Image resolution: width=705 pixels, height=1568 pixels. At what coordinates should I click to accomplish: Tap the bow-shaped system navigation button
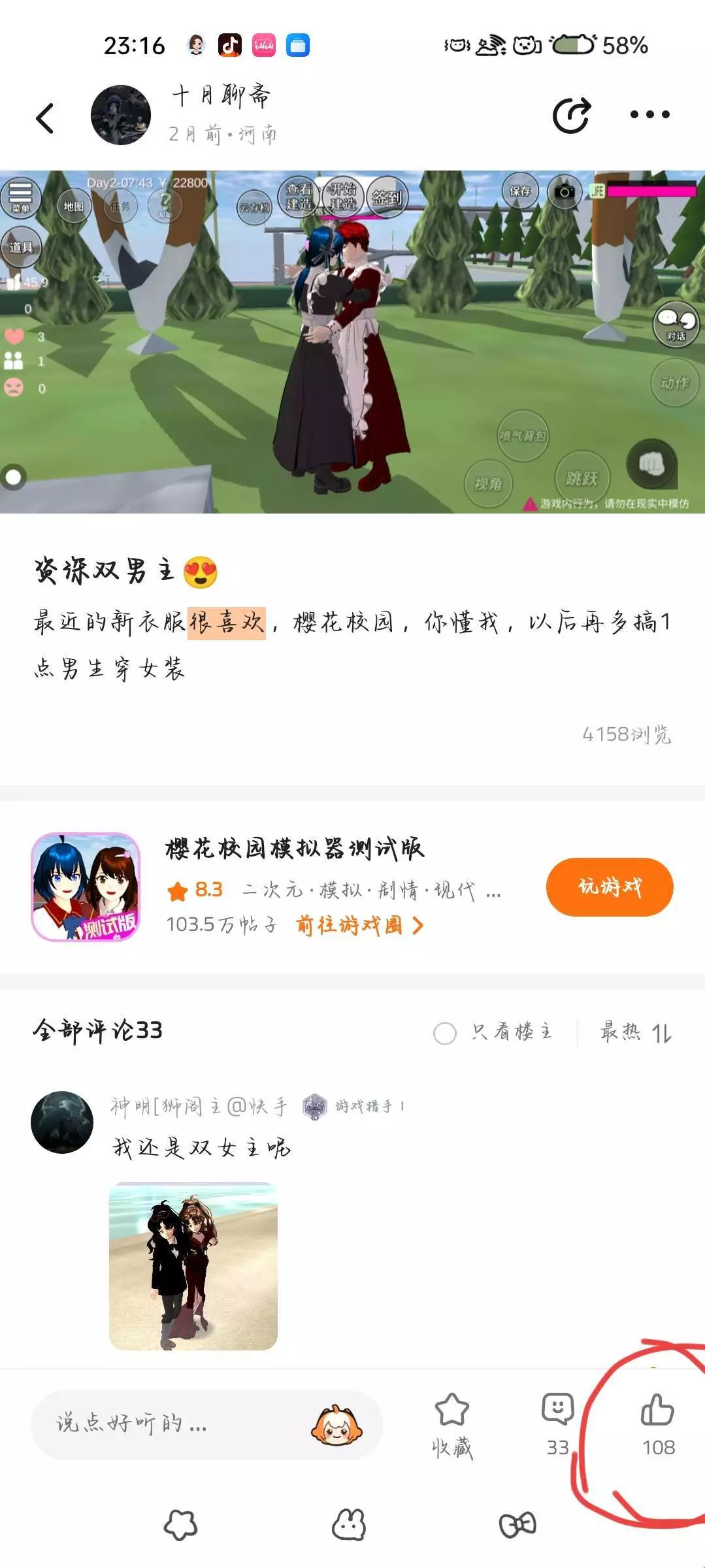pos(517,1526)
